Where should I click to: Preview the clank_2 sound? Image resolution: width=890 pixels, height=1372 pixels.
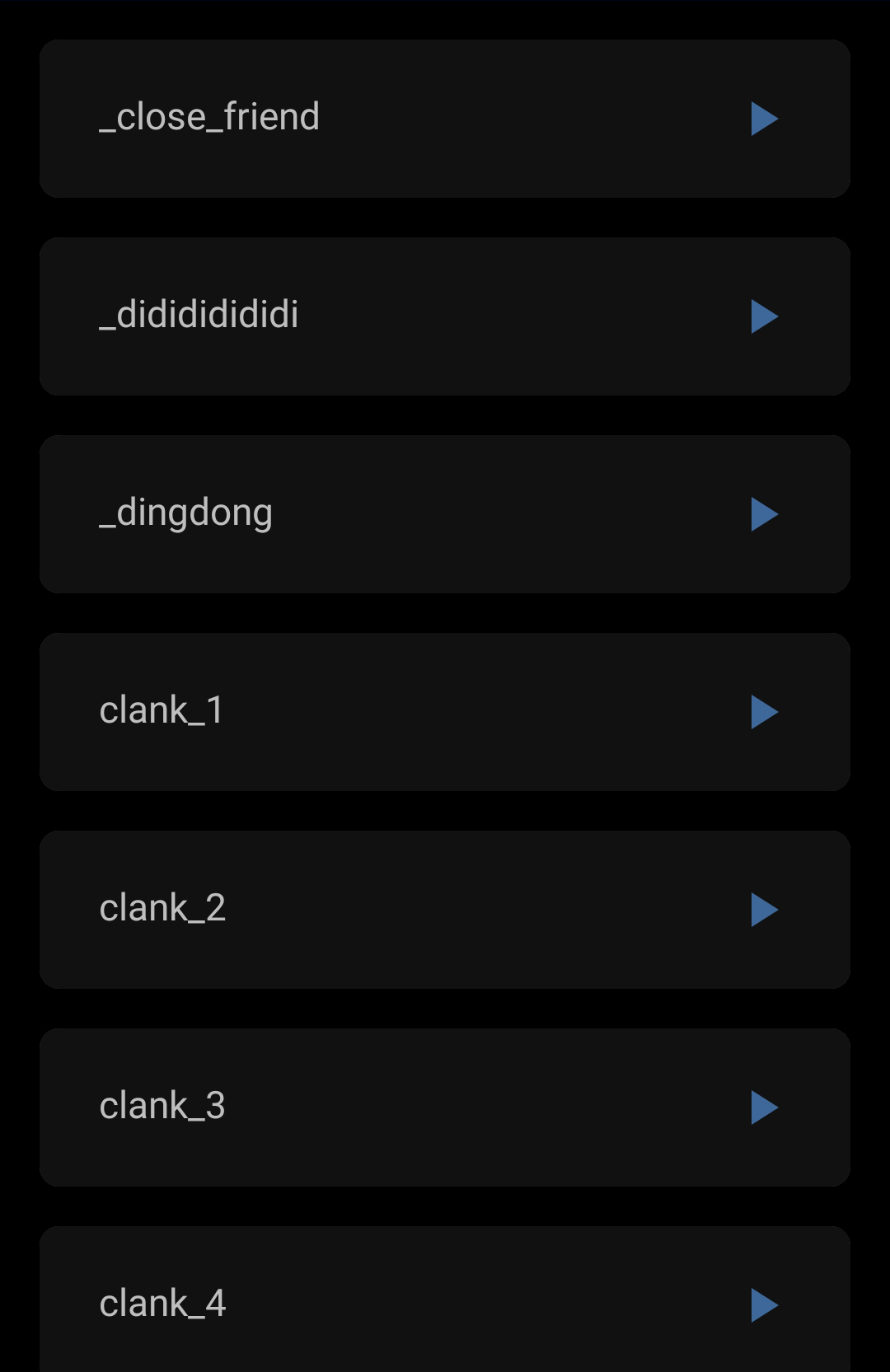point(764,910)
